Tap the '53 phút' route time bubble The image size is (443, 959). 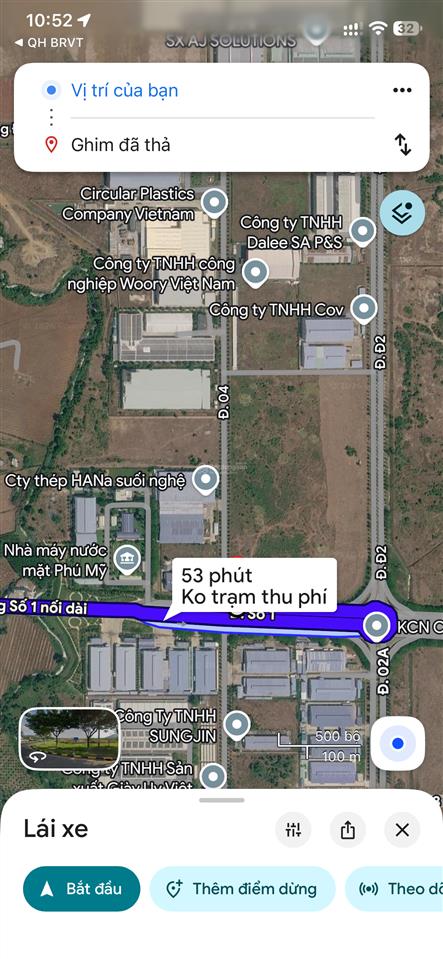pos(255,585)
